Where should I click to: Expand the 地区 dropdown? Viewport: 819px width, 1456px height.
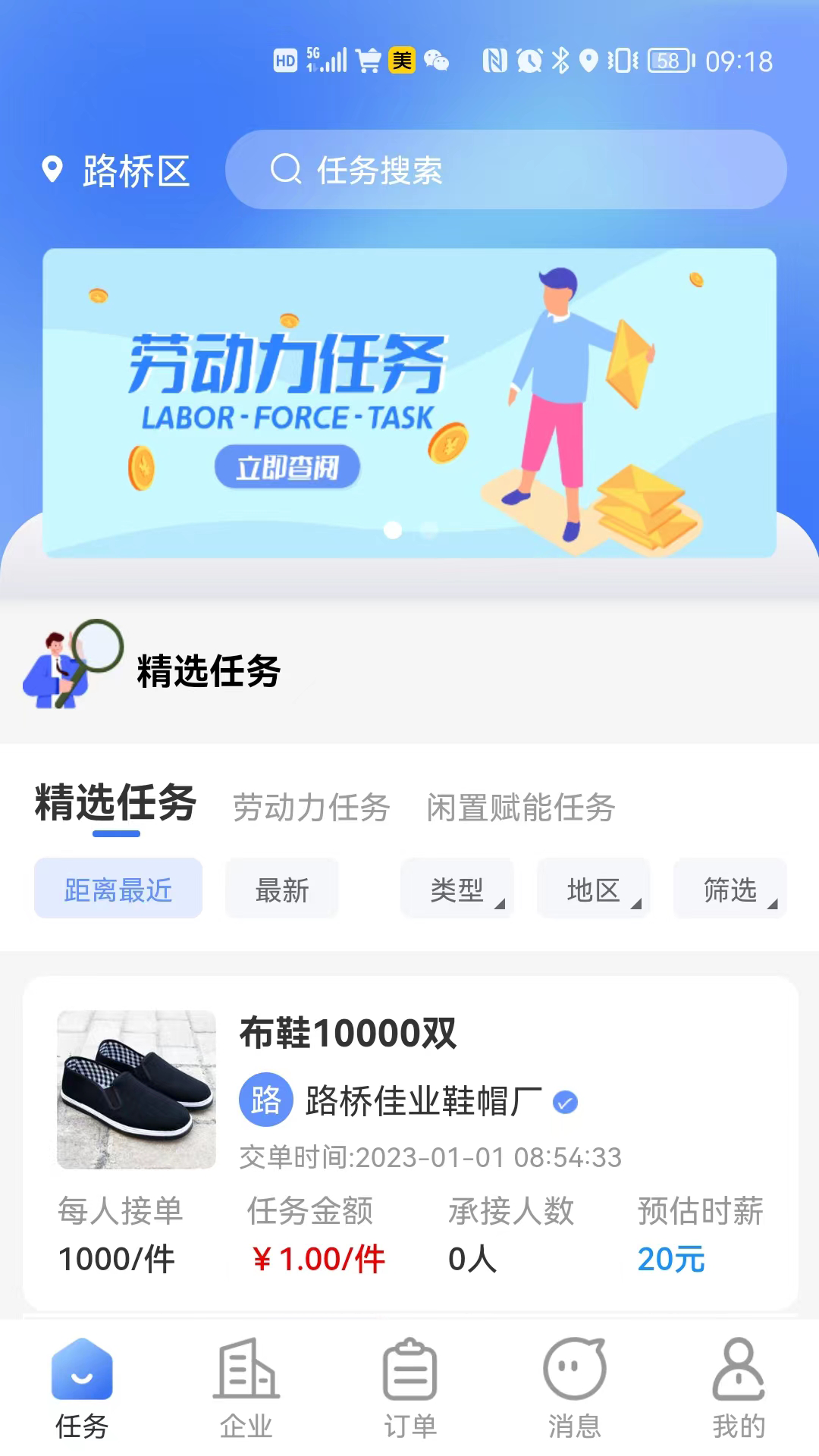click(x=594, y=889)
